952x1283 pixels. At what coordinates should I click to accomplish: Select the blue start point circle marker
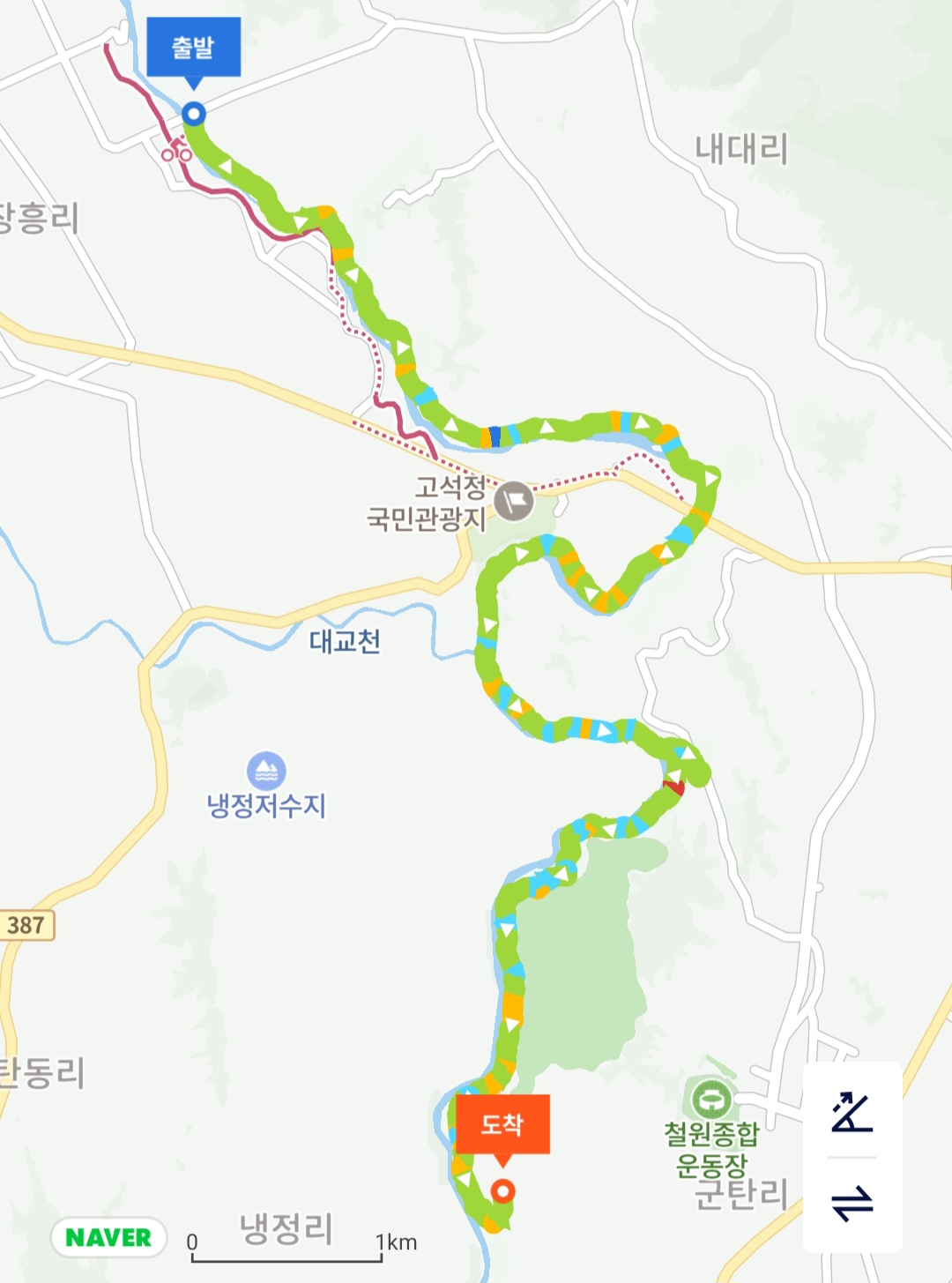coord(196,113)
